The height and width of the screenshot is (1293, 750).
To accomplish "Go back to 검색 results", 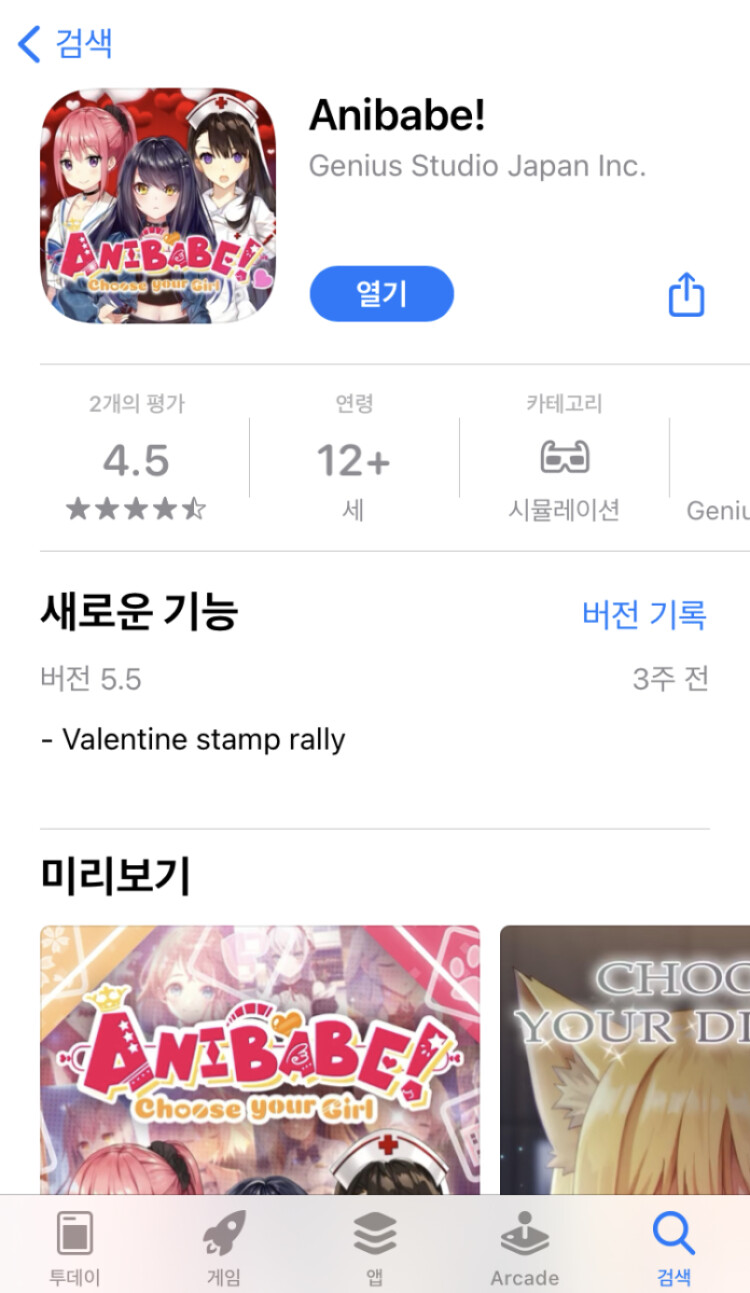I will (x=66, y=44).
